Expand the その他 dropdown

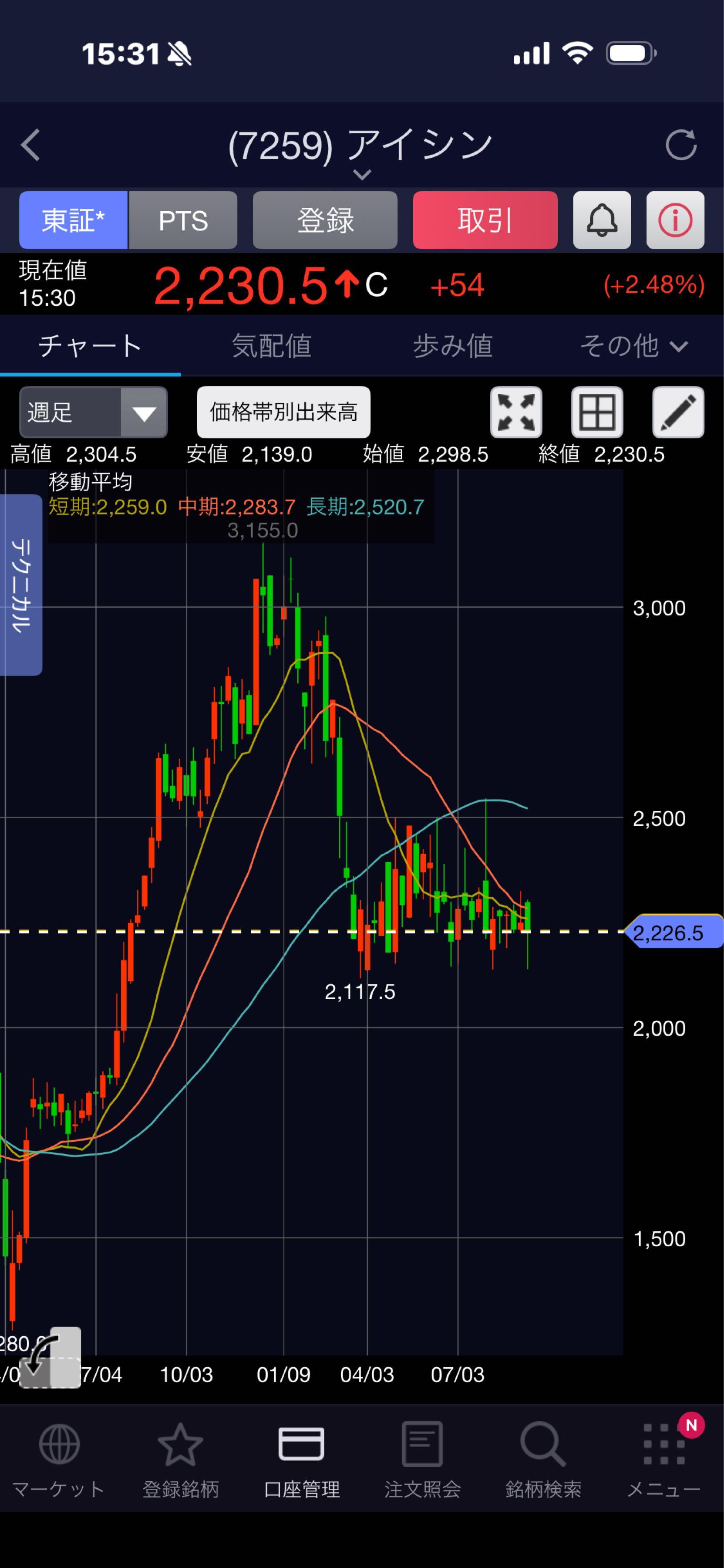pos(633,346)
